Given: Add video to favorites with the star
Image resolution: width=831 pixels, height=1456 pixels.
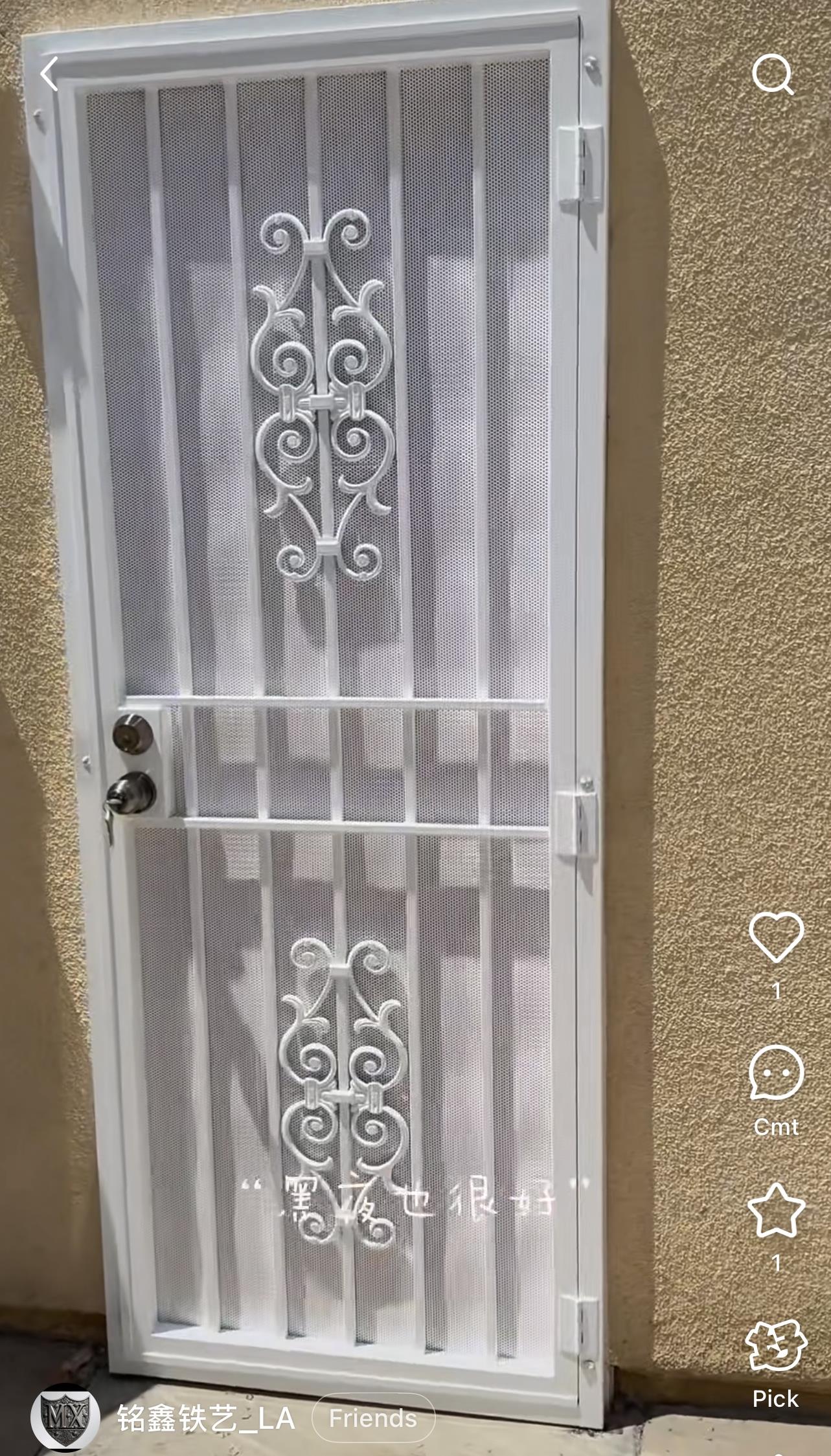Looking at the screenshot, I should pyautogui.click(x=776, y=1211).
